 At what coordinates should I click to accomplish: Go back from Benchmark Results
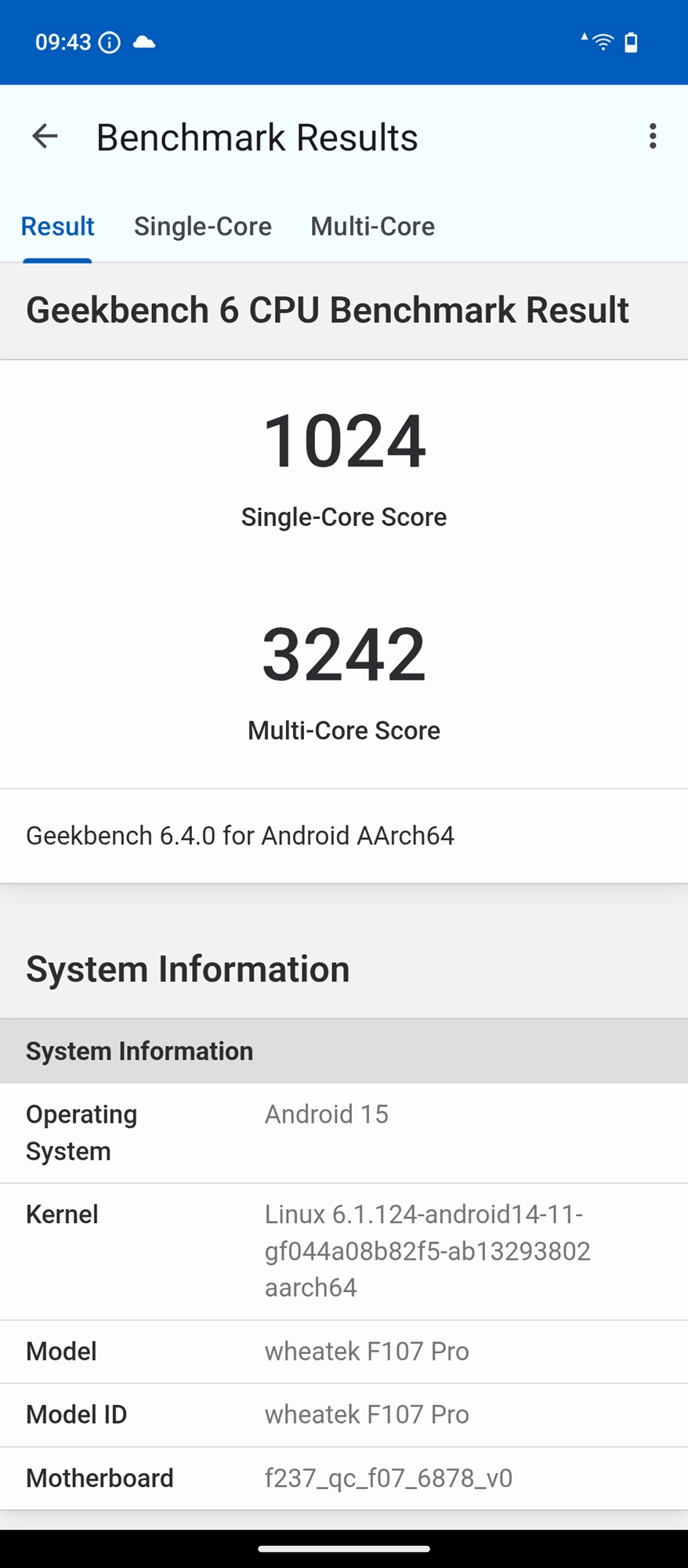45,136
